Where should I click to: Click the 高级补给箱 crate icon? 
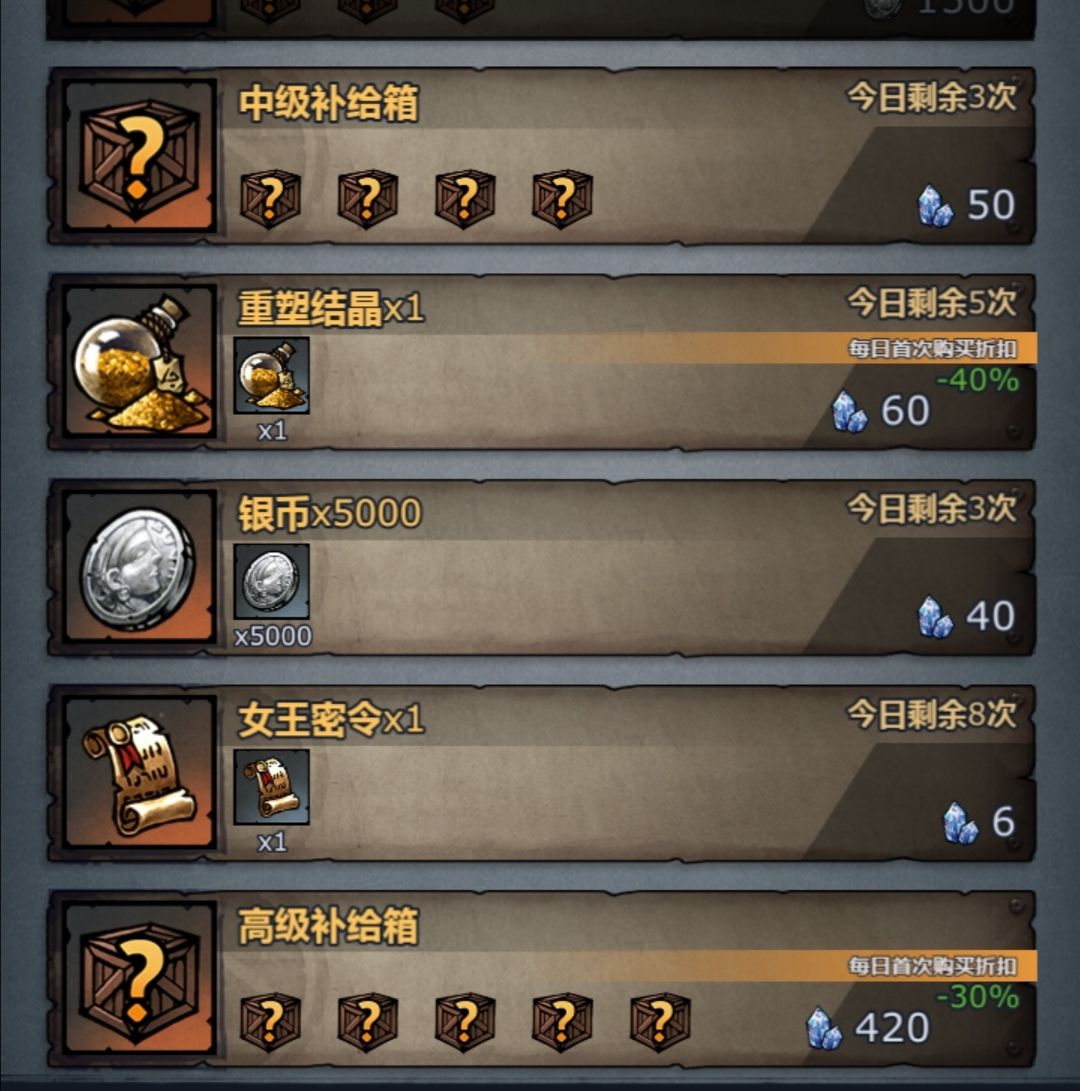coord(135,985)
